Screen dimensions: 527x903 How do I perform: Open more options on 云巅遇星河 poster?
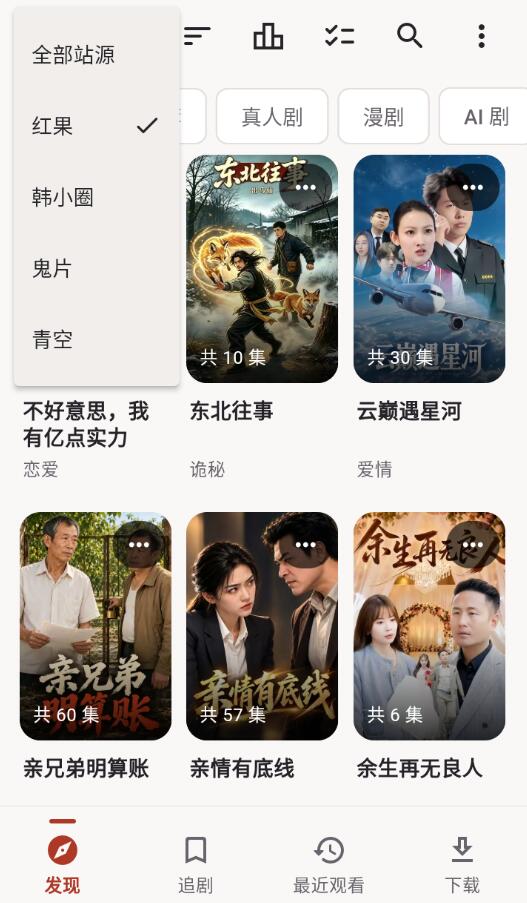tap(473, 187)
